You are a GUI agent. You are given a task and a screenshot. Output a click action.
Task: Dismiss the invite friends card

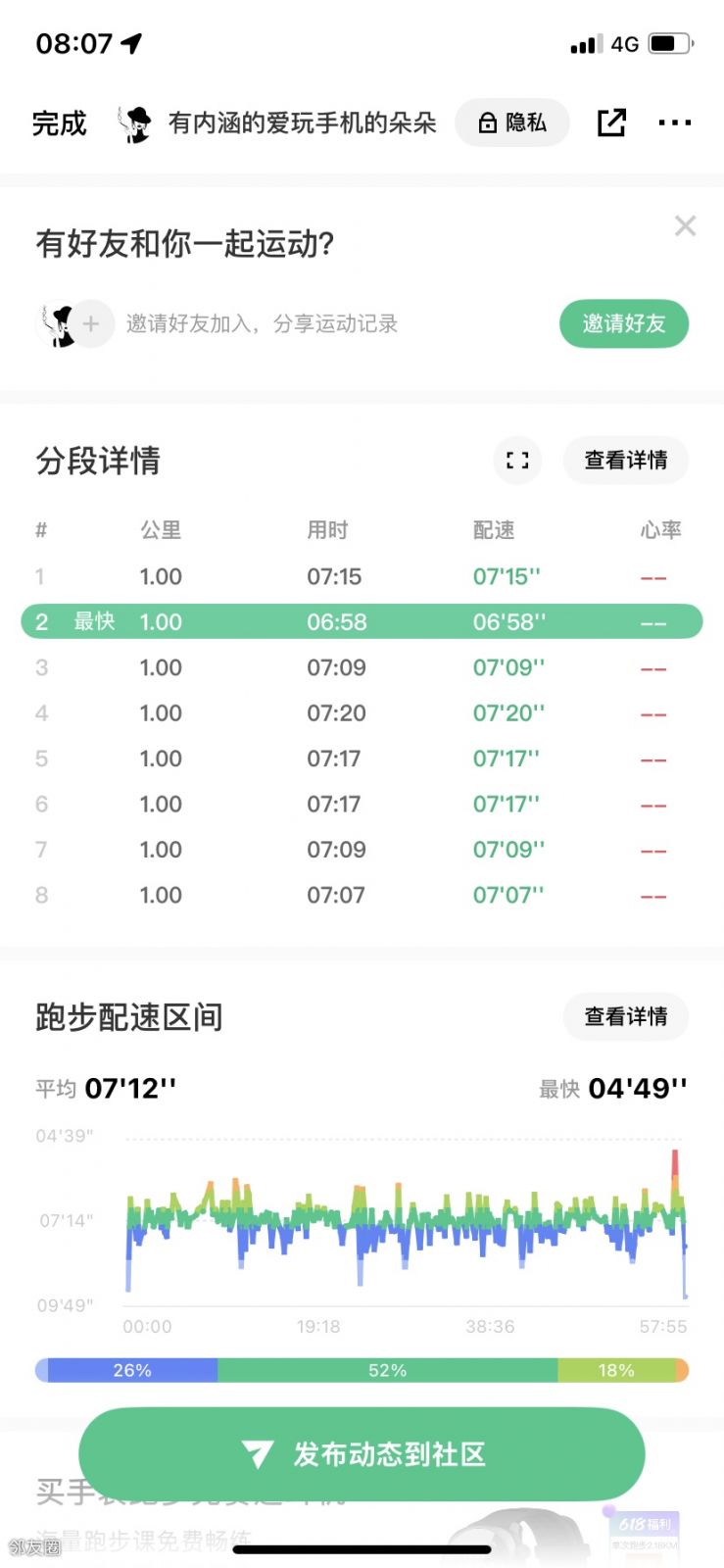tap(685, 226)
